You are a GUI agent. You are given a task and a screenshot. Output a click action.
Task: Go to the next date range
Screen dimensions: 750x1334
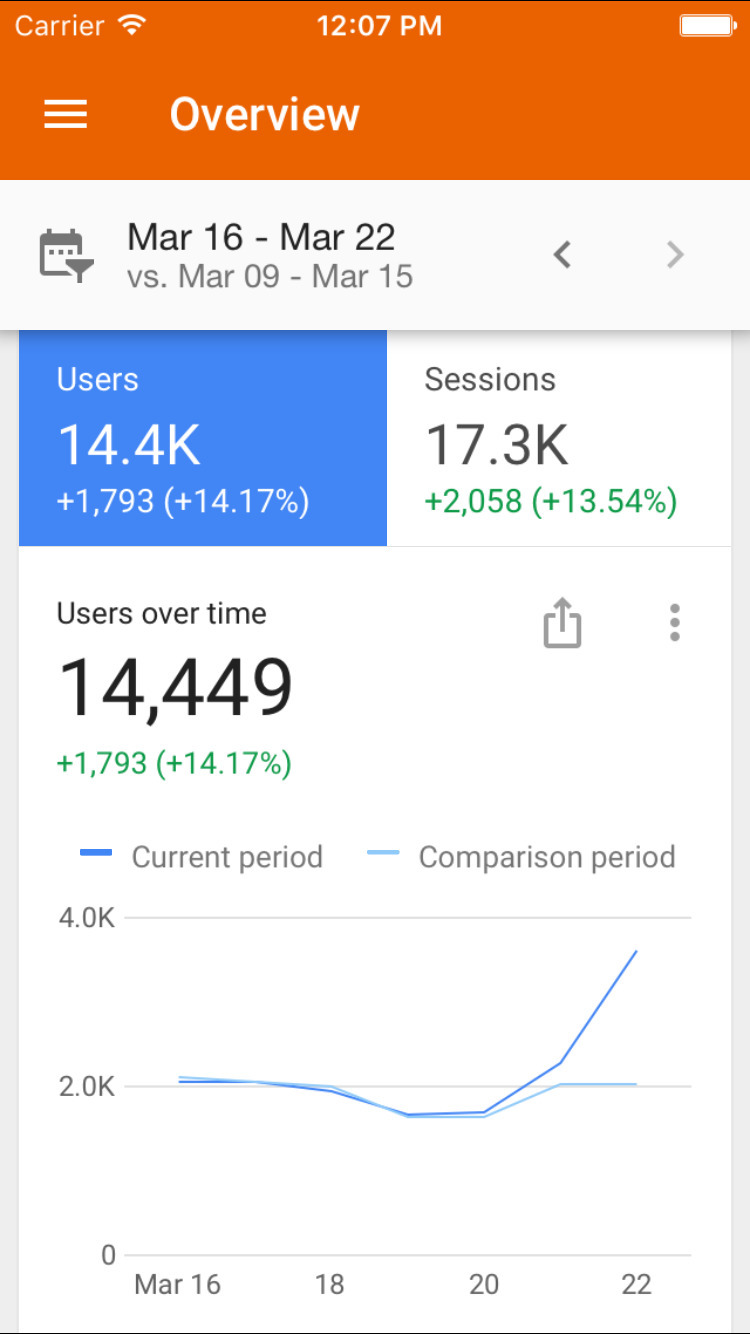[x=676, y=255]
